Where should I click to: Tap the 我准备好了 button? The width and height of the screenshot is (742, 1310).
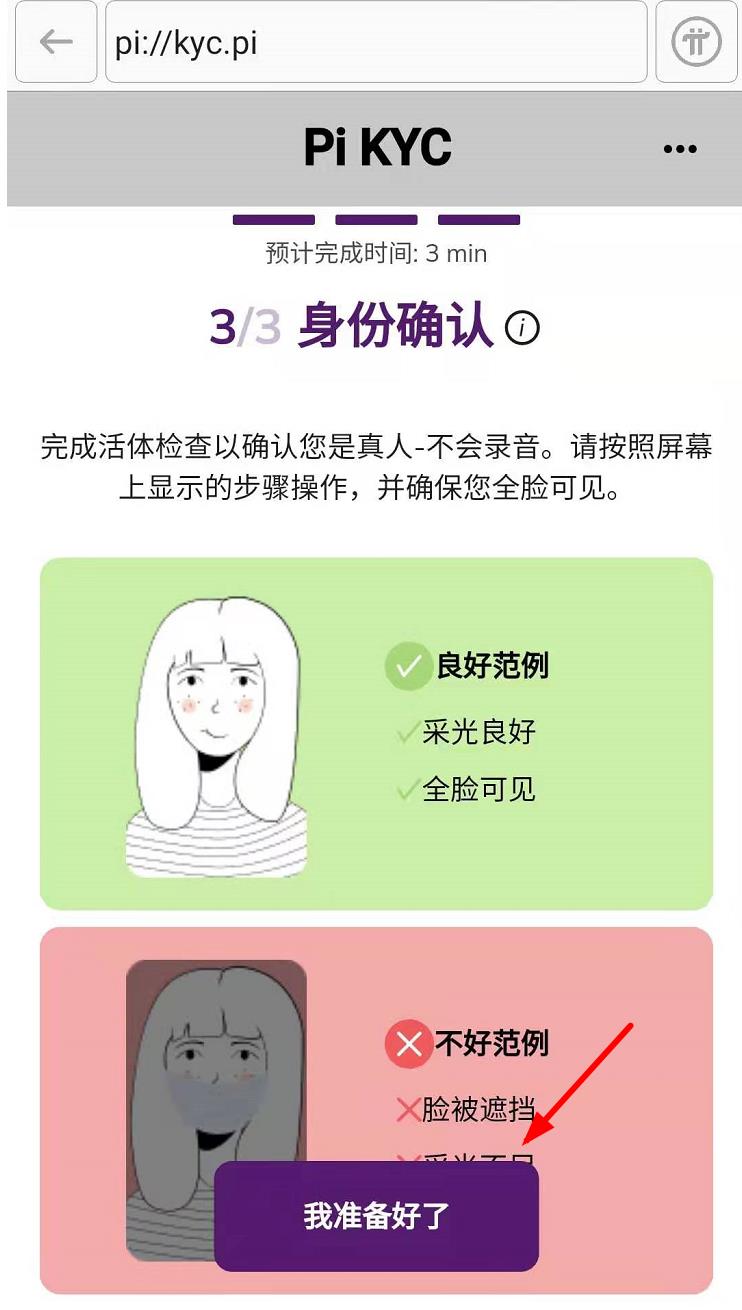(376, 1216)
